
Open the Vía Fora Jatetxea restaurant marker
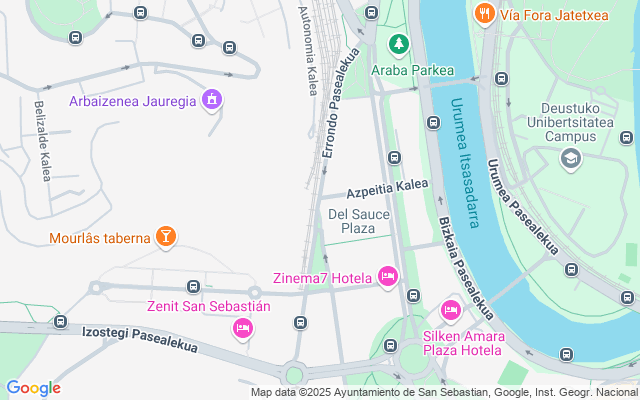click(485, 14)
